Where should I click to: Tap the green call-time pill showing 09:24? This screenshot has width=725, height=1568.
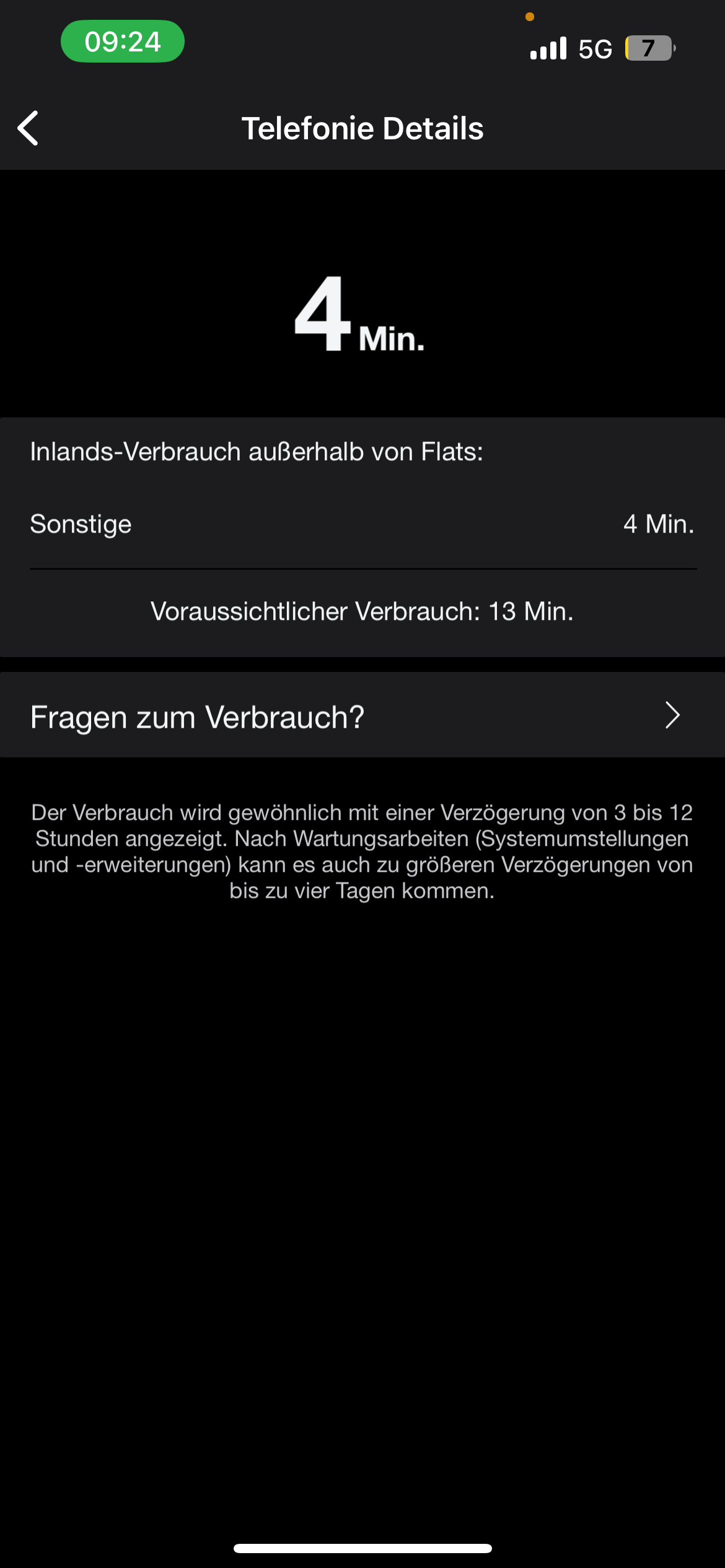coord(123,41)
